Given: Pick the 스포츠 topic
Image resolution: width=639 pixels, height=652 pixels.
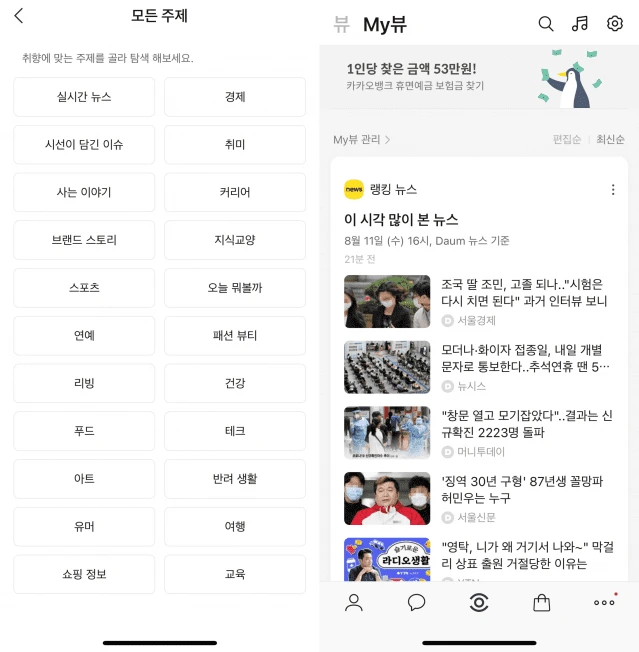Looking at the screenshot, I should pyautogui.click(x=84, y=288).
